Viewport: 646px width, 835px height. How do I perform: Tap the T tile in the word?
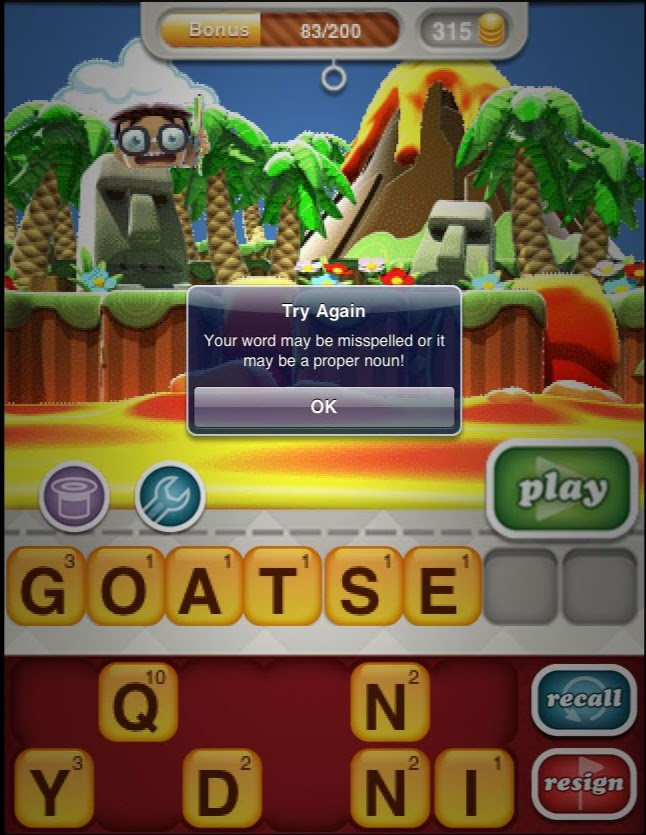283,586
